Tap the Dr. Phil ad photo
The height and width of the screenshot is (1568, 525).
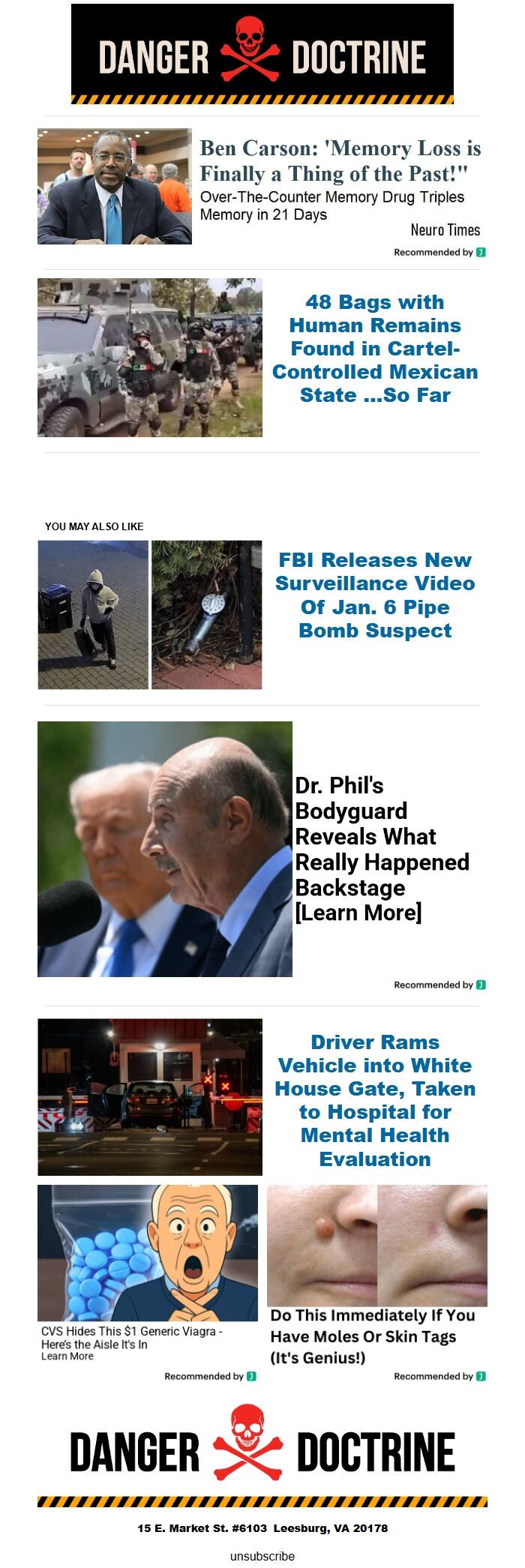click(x=165, y=849)
